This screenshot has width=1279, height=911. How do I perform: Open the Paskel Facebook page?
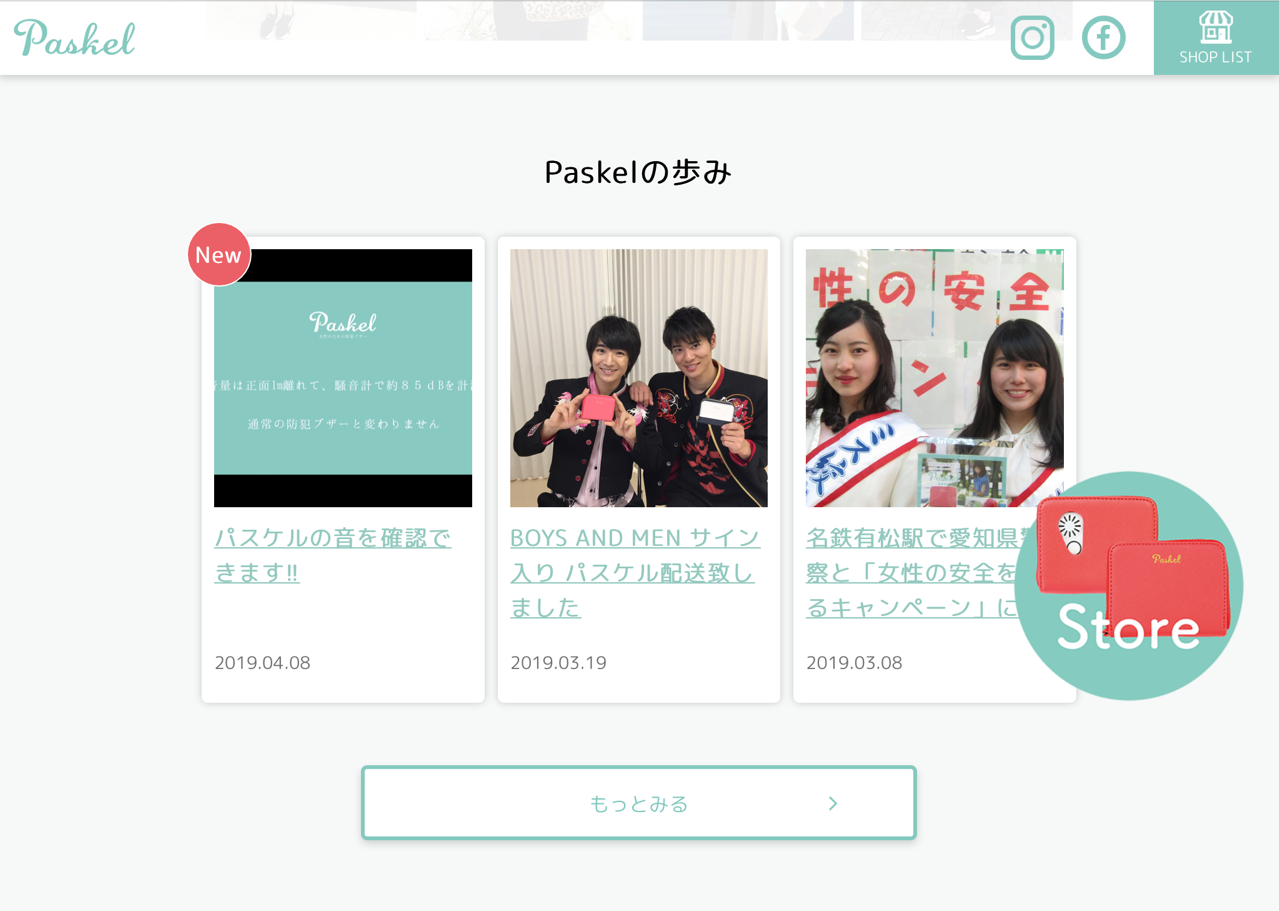point(1103,38)
